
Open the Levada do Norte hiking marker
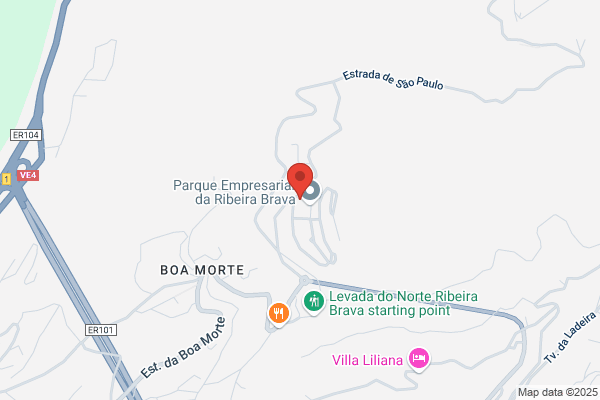click(314, 302)
